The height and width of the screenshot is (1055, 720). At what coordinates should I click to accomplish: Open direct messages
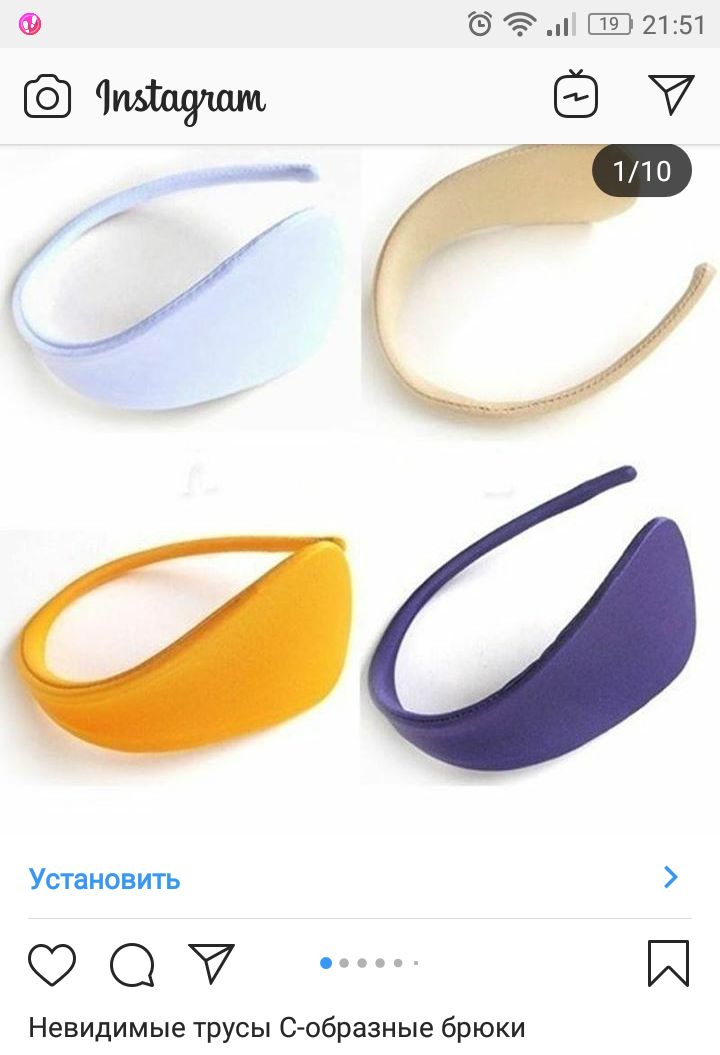point(671,95)
